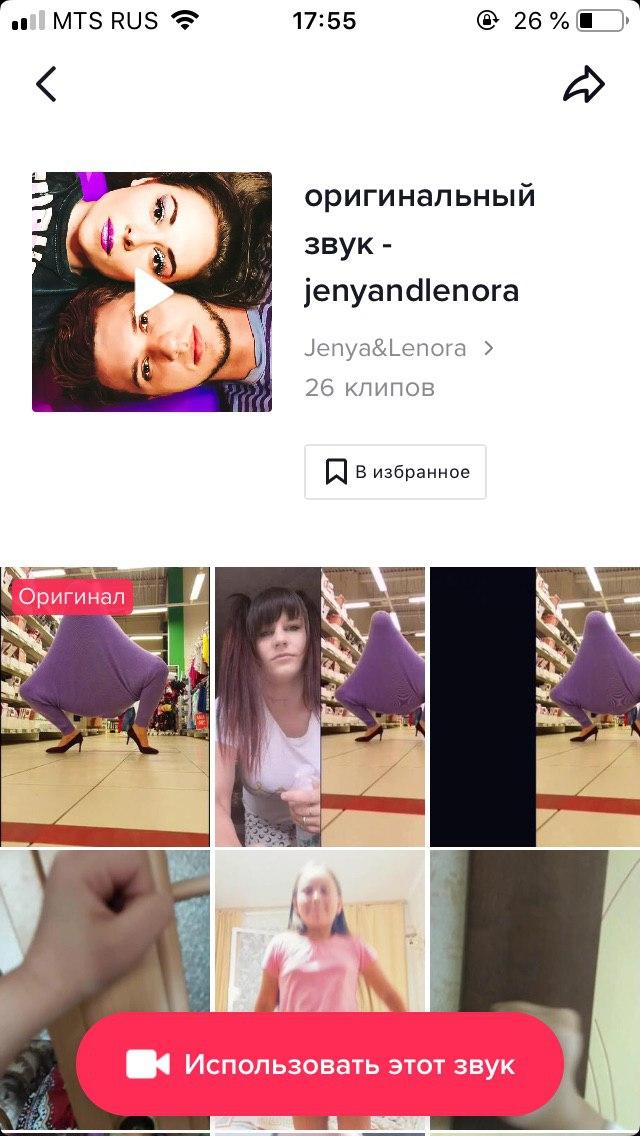Image resolution: width=640 pixels, height=1136 pixels.
Task: Open the Jenya&Lenora author profile link
Action: click(398, 348)
